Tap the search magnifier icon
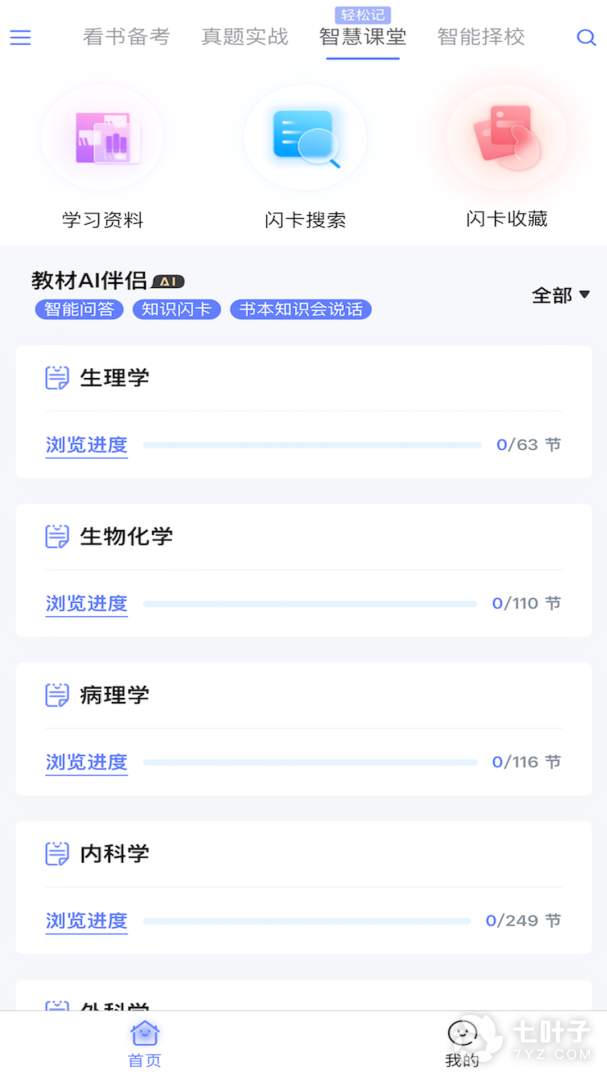Screen dimensions: 607x1080 click(x=586, y=38)
